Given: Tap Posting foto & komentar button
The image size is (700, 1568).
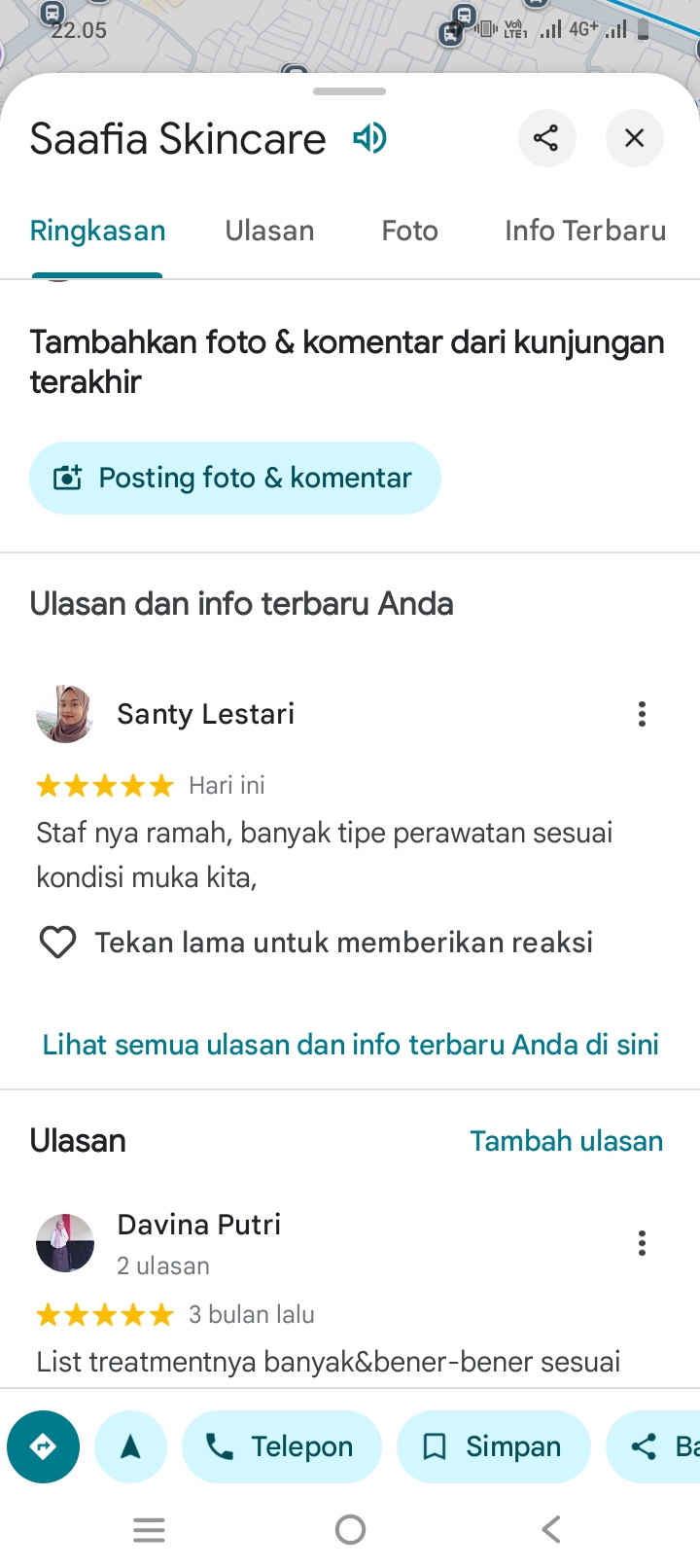Looking at the screenshot, I should [x=235, y=478].
